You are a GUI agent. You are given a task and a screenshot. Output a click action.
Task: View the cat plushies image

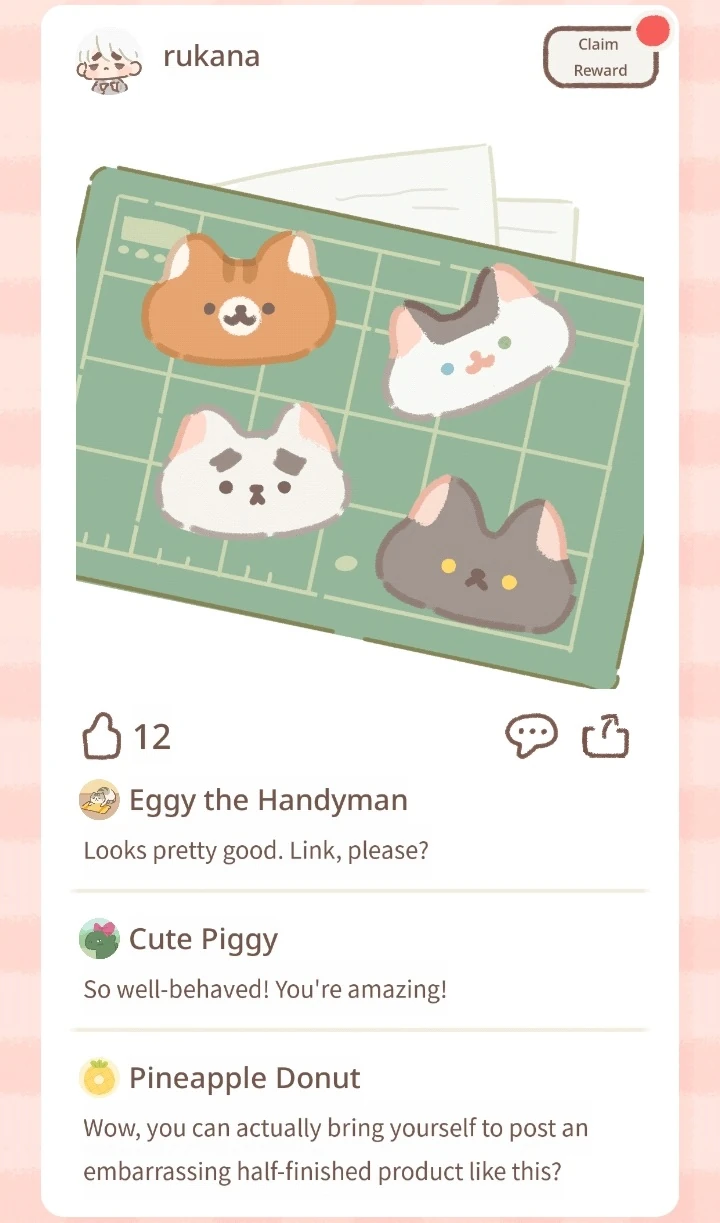(x=360, y=420)
